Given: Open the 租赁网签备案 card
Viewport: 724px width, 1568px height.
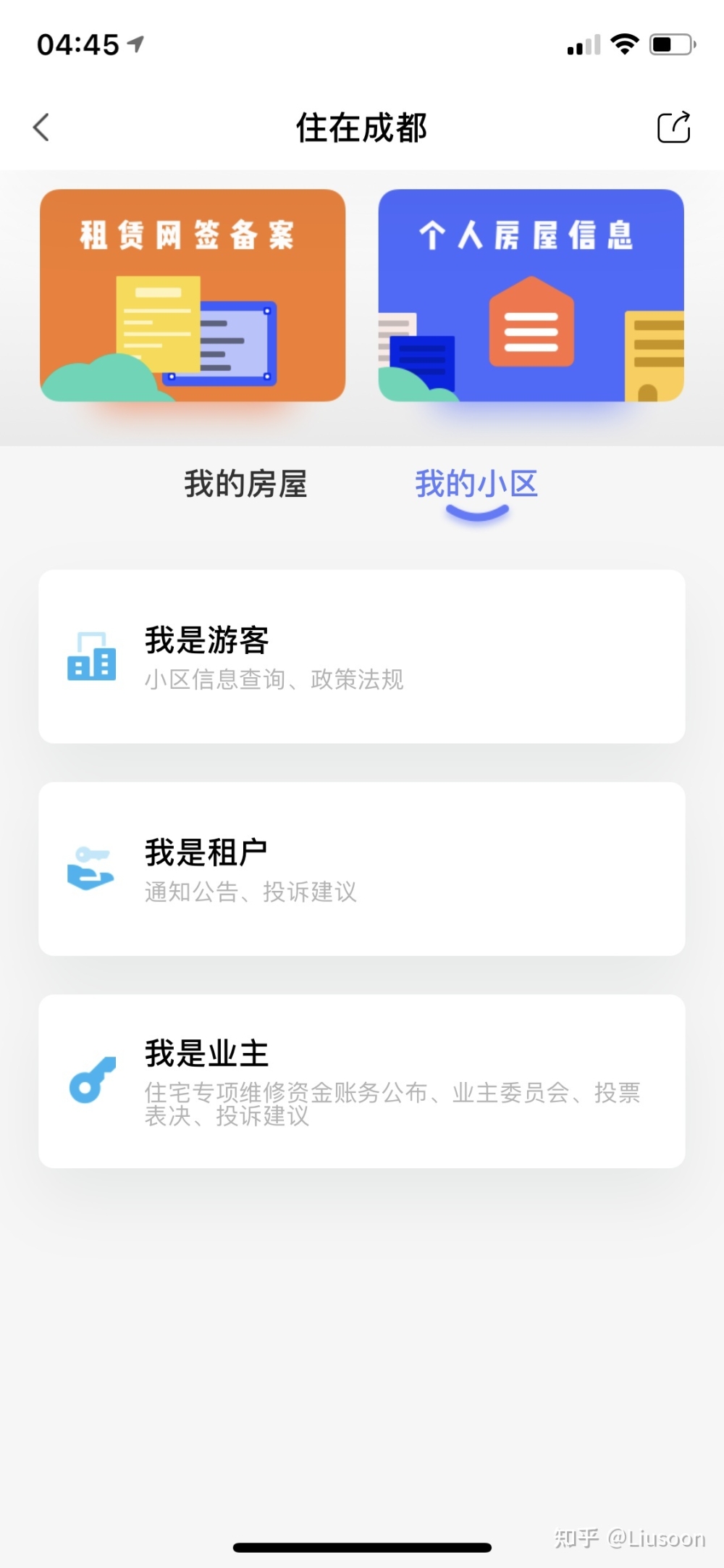Looking at the screenshot, I should tap(193, 295).
